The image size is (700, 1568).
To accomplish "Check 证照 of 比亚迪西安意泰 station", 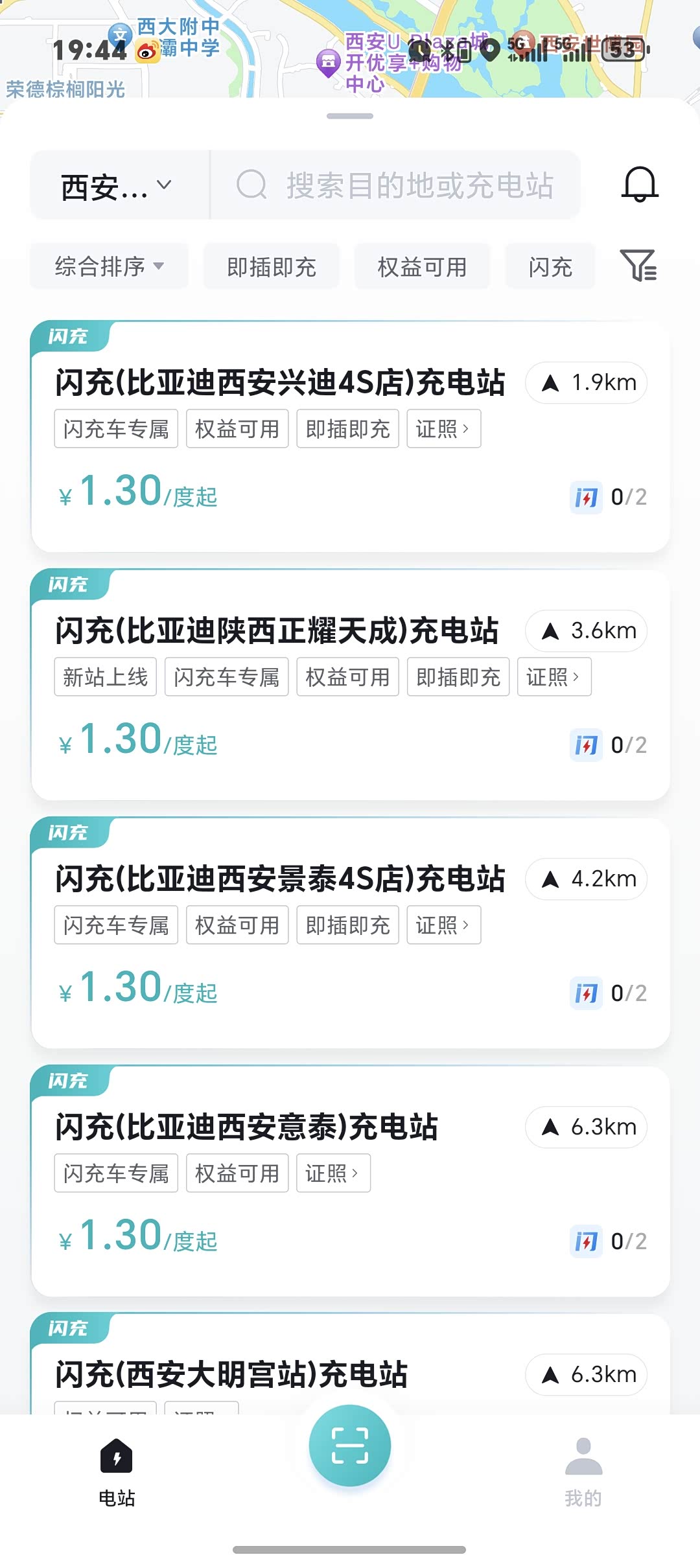I will [x=333, y=1173].
